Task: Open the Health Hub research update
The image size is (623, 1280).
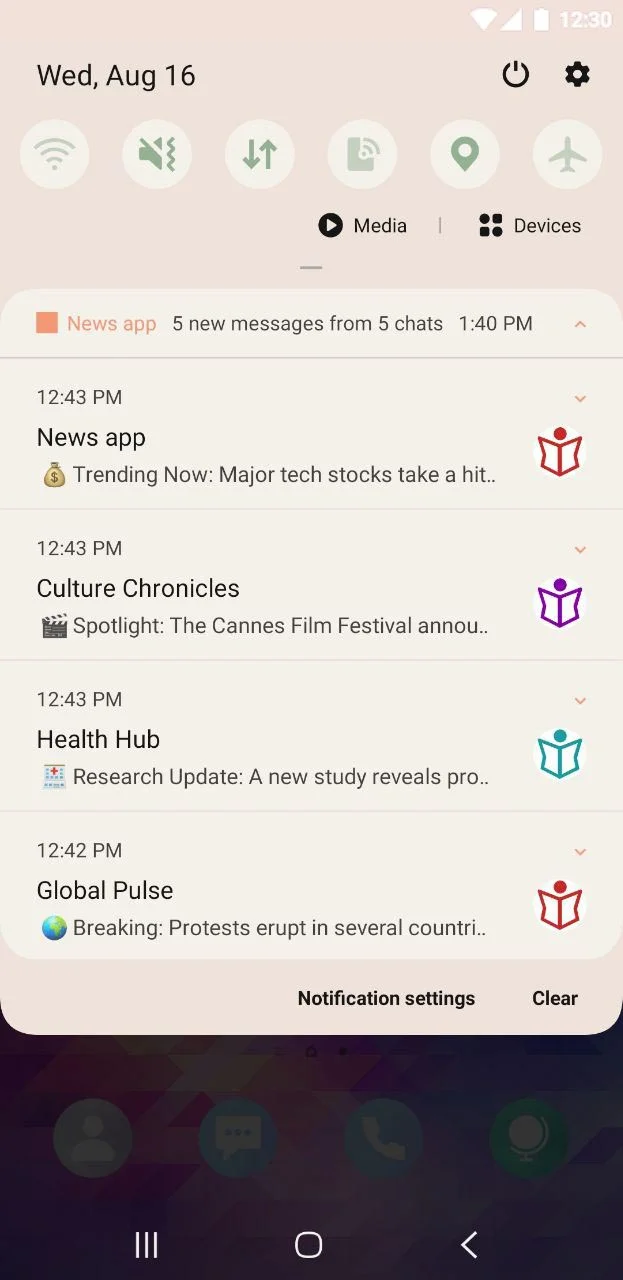Action: 270,758
